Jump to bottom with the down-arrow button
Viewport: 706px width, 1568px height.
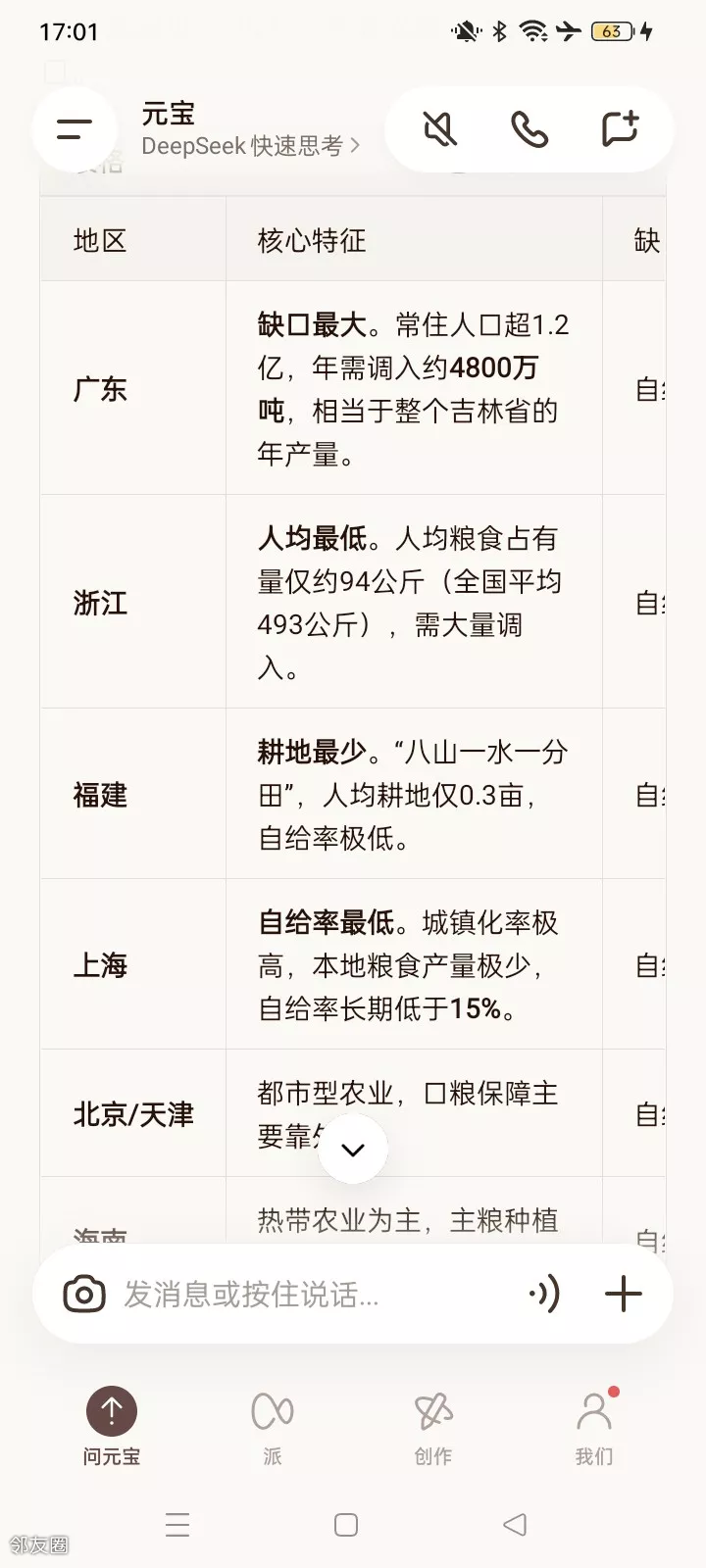pos(353,1150)
